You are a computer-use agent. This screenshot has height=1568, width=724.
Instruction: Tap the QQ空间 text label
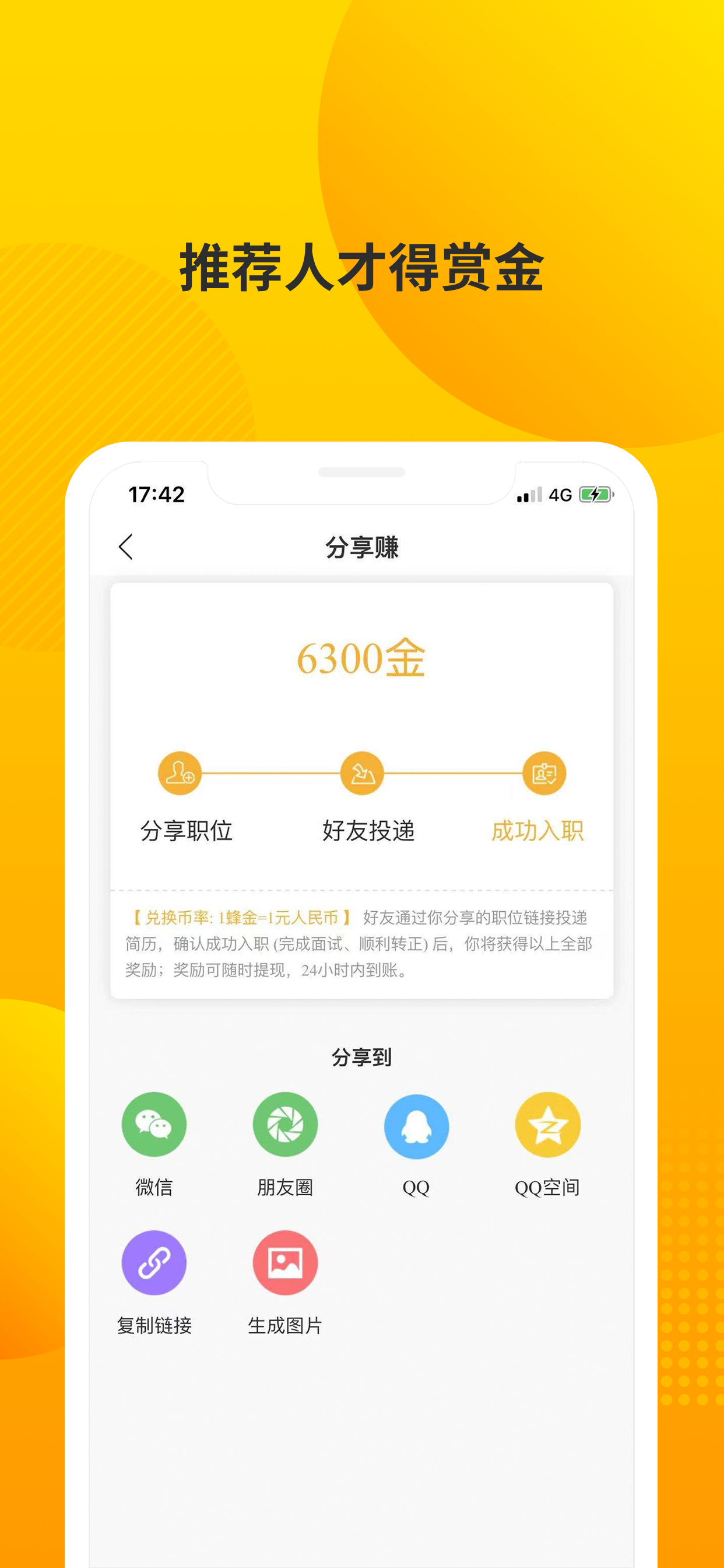pyautogui.click(x=547, y=1187)
